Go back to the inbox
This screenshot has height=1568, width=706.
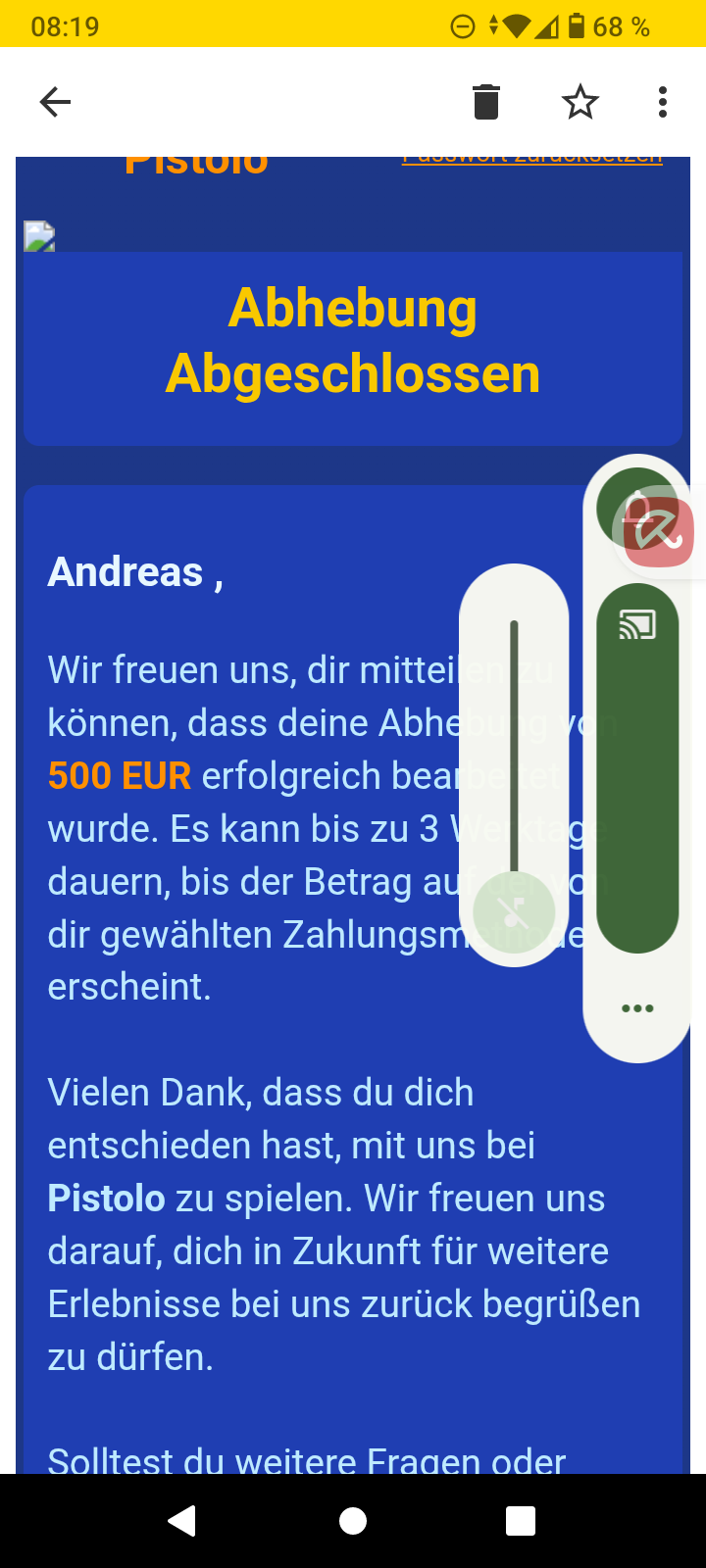55,102
